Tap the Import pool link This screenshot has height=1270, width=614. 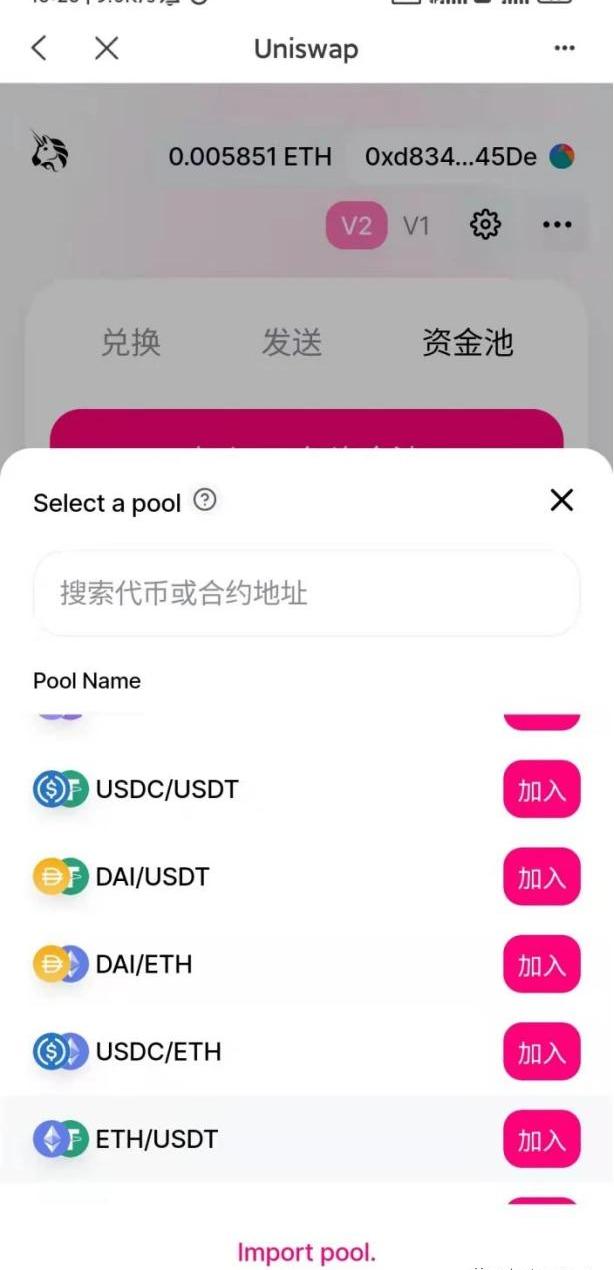point(306,1252)
